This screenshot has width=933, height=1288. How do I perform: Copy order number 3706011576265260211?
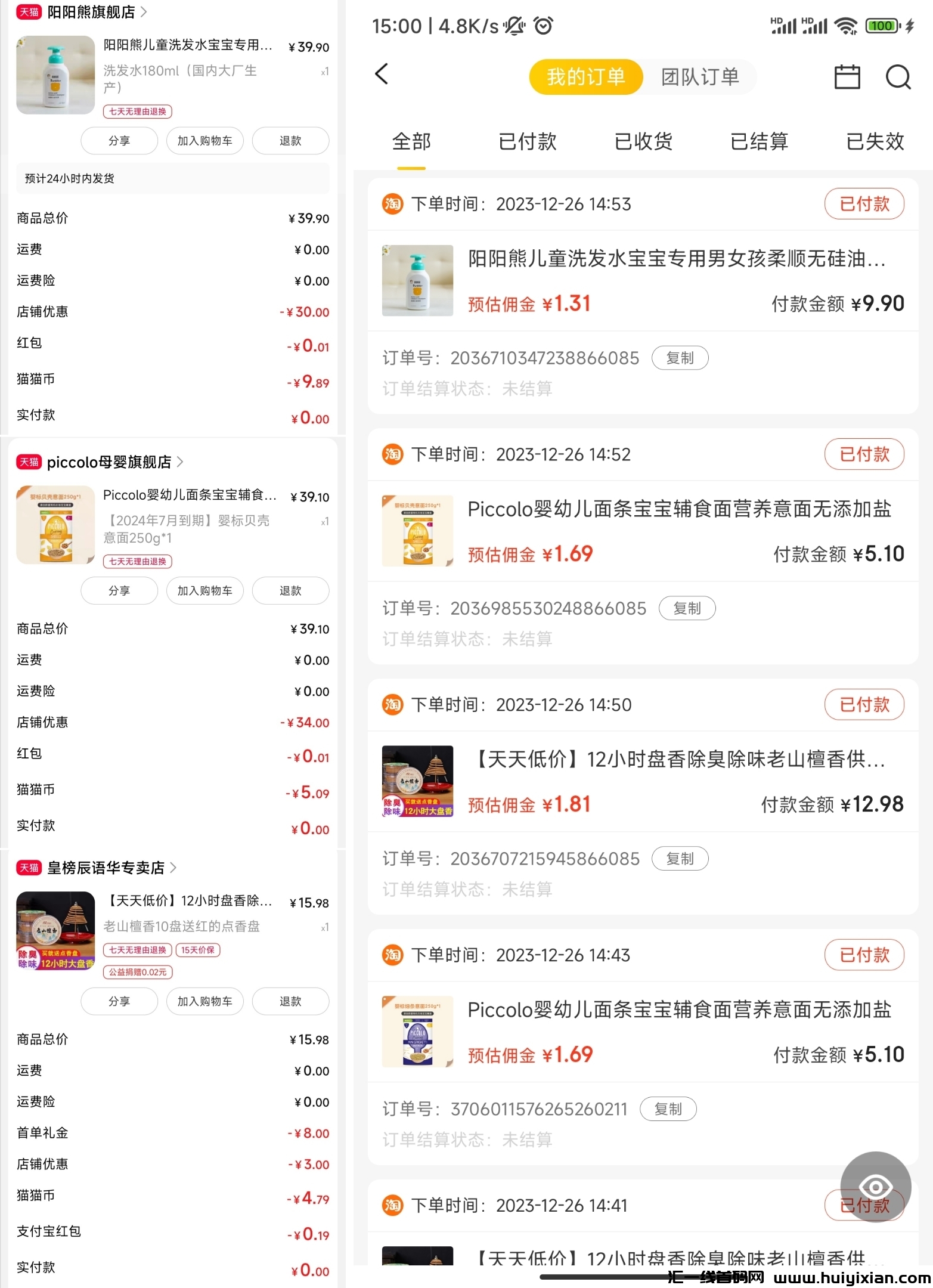coord(668,1110)
